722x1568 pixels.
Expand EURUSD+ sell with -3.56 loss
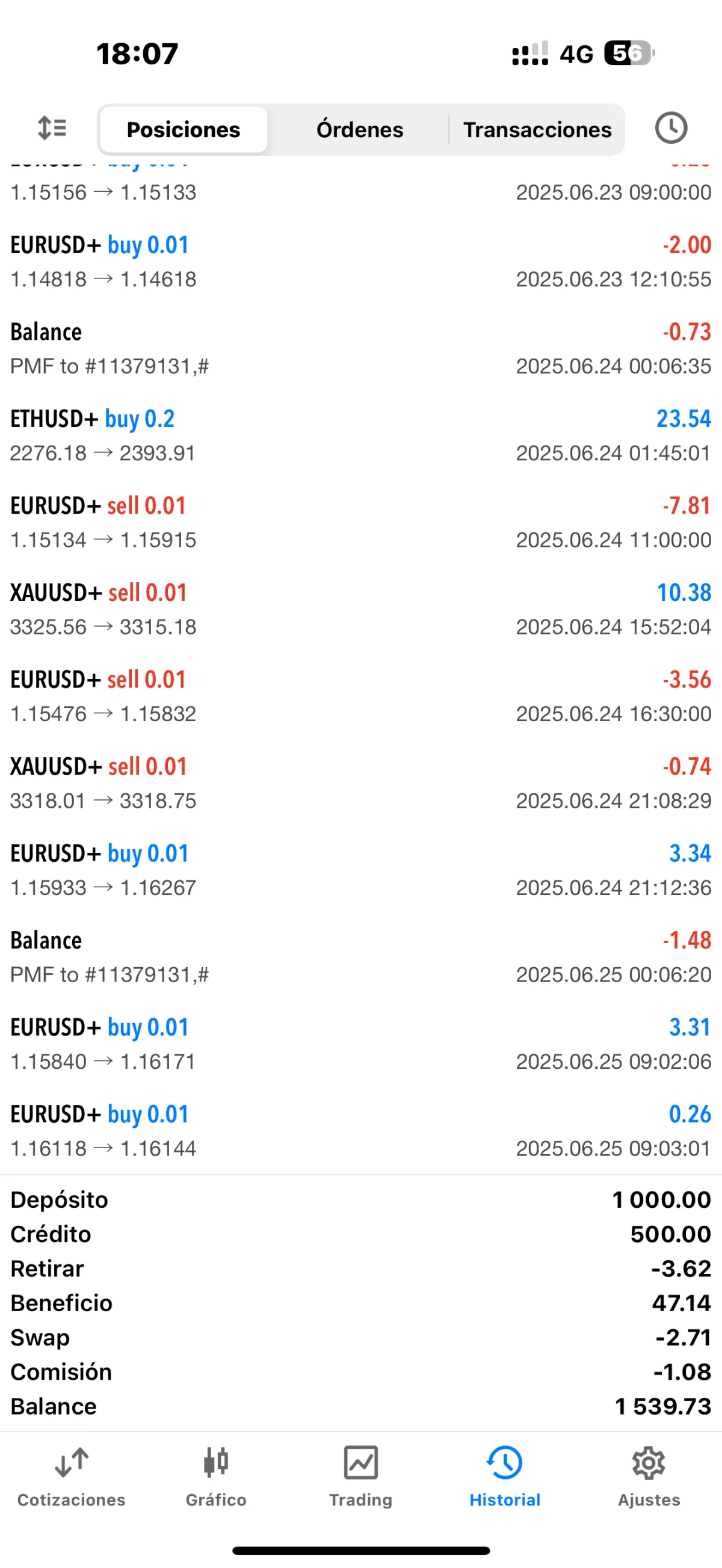click(360, 696)
